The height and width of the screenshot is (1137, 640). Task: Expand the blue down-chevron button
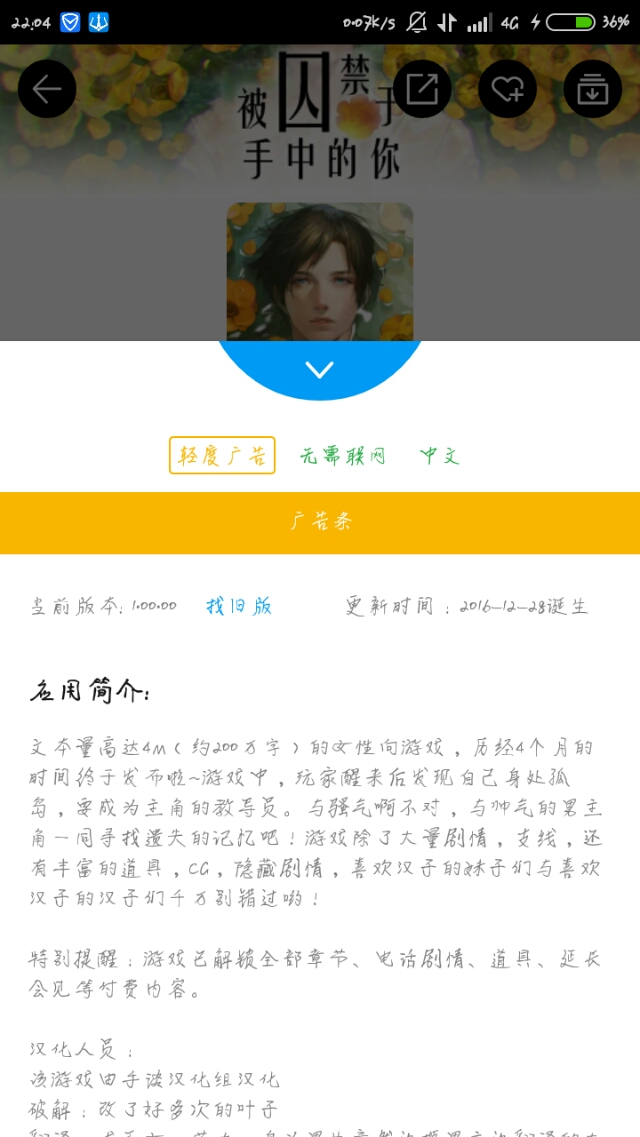tap(319, 370)
